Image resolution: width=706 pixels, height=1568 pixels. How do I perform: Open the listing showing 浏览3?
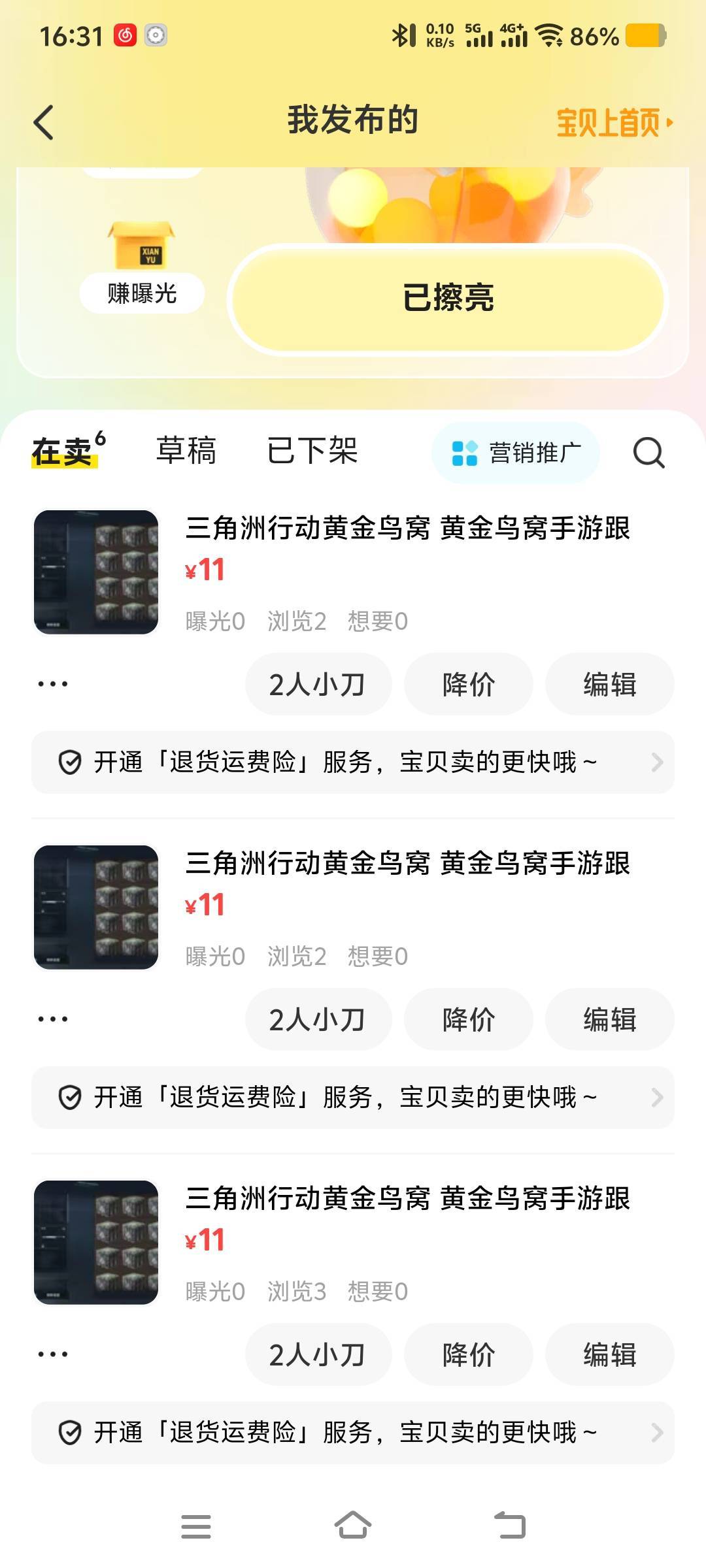click(407, 1198)
